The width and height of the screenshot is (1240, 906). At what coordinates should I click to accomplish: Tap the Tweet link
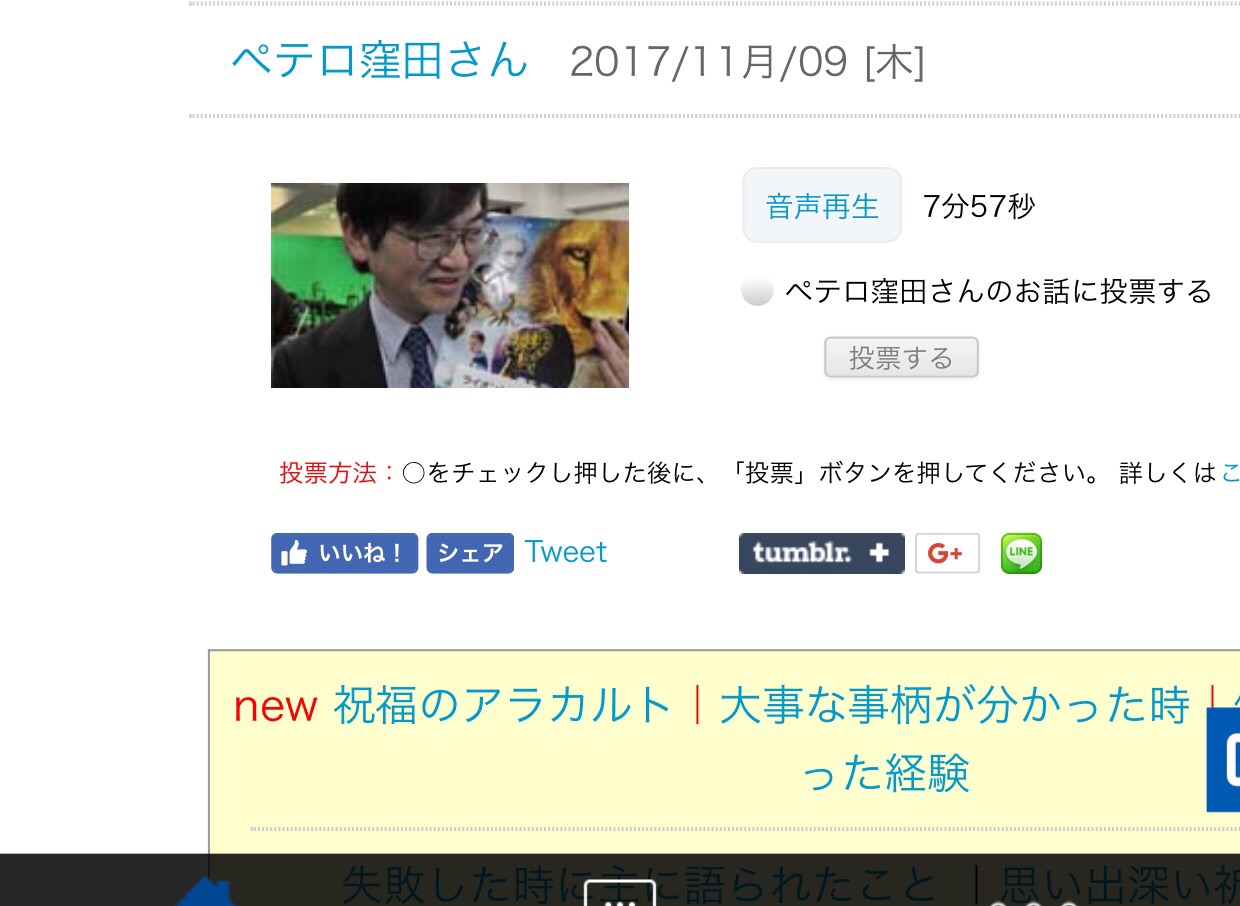point(566,552)
